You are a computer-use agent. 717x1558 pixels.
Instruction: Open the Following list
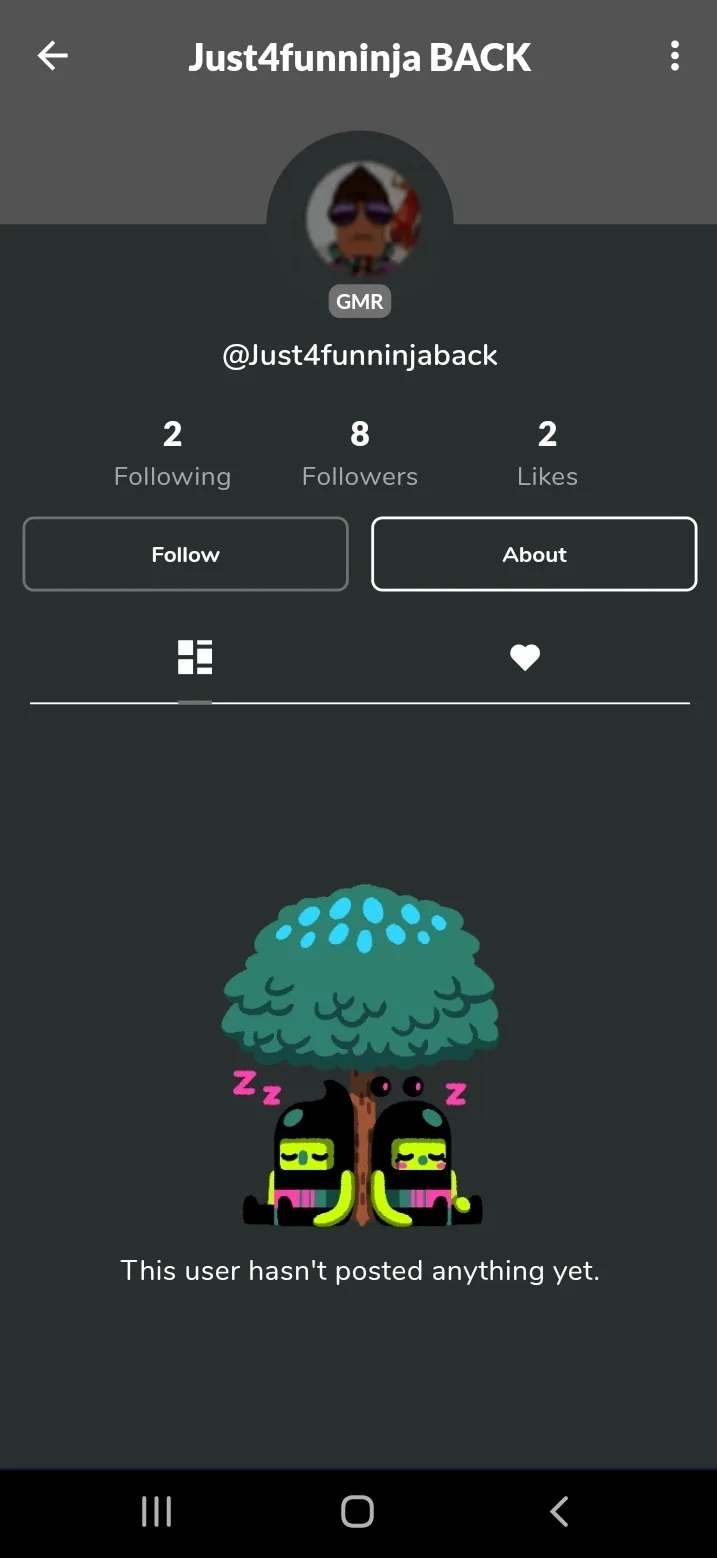172,453
